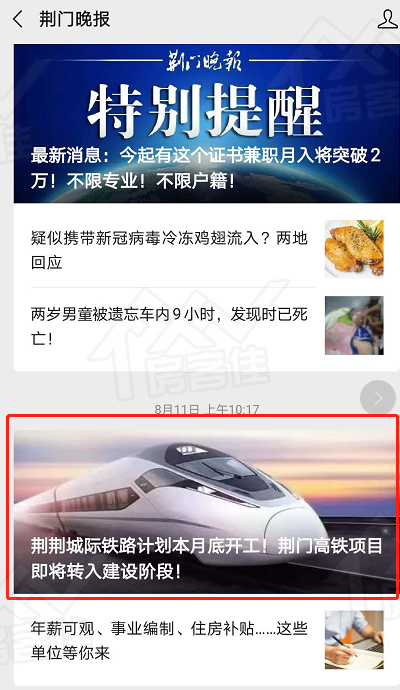Open the account profile icon
The height and width of the screenshot is (690, 400).
pos(387,19)
